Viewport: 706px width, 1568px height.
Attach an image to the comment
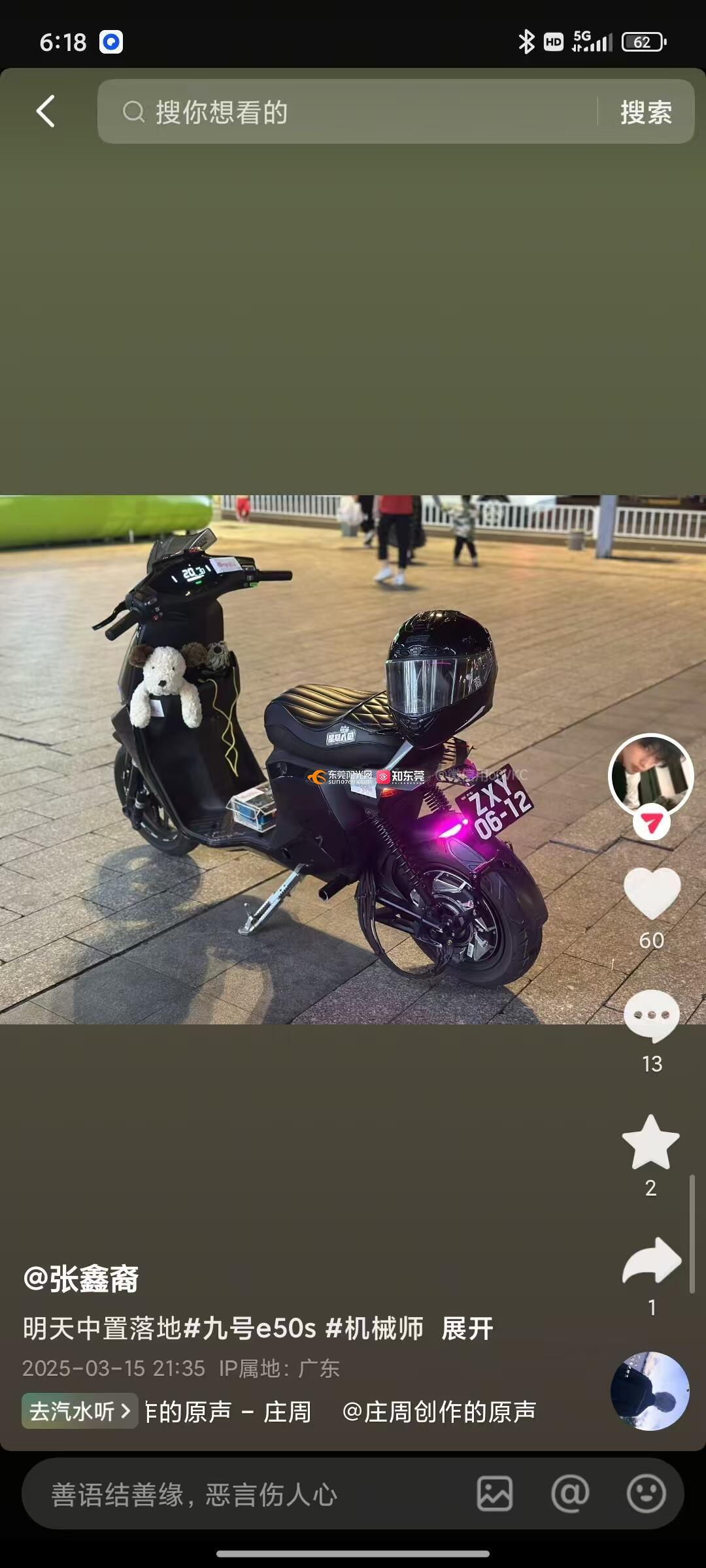(x=495, y=1494)
